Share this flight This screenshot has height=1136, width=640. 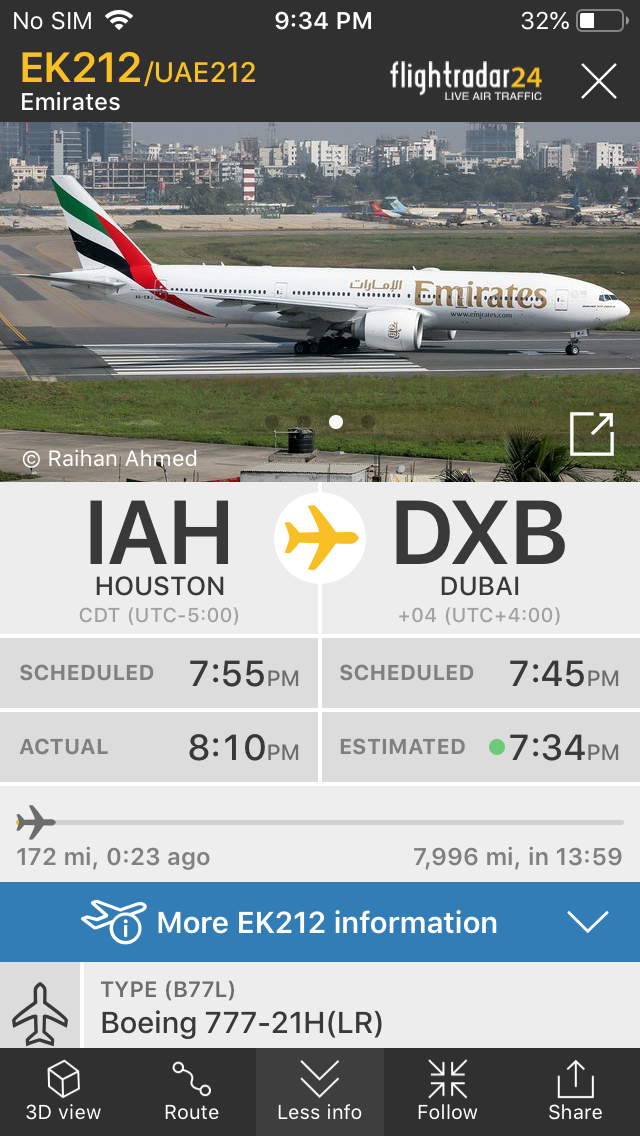coord(575,1092)
